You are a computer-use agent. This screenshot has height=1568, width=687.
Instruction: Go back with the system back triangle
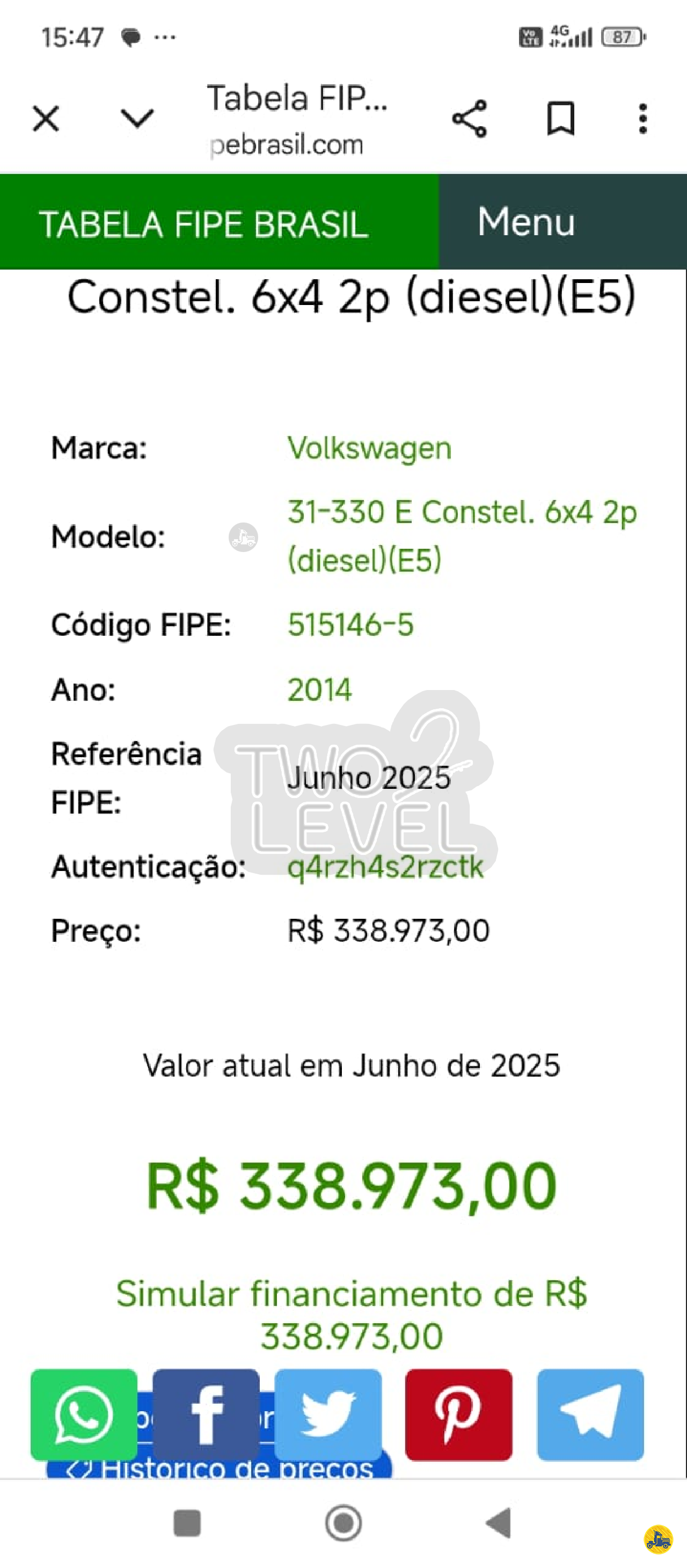coord(499,1523)
